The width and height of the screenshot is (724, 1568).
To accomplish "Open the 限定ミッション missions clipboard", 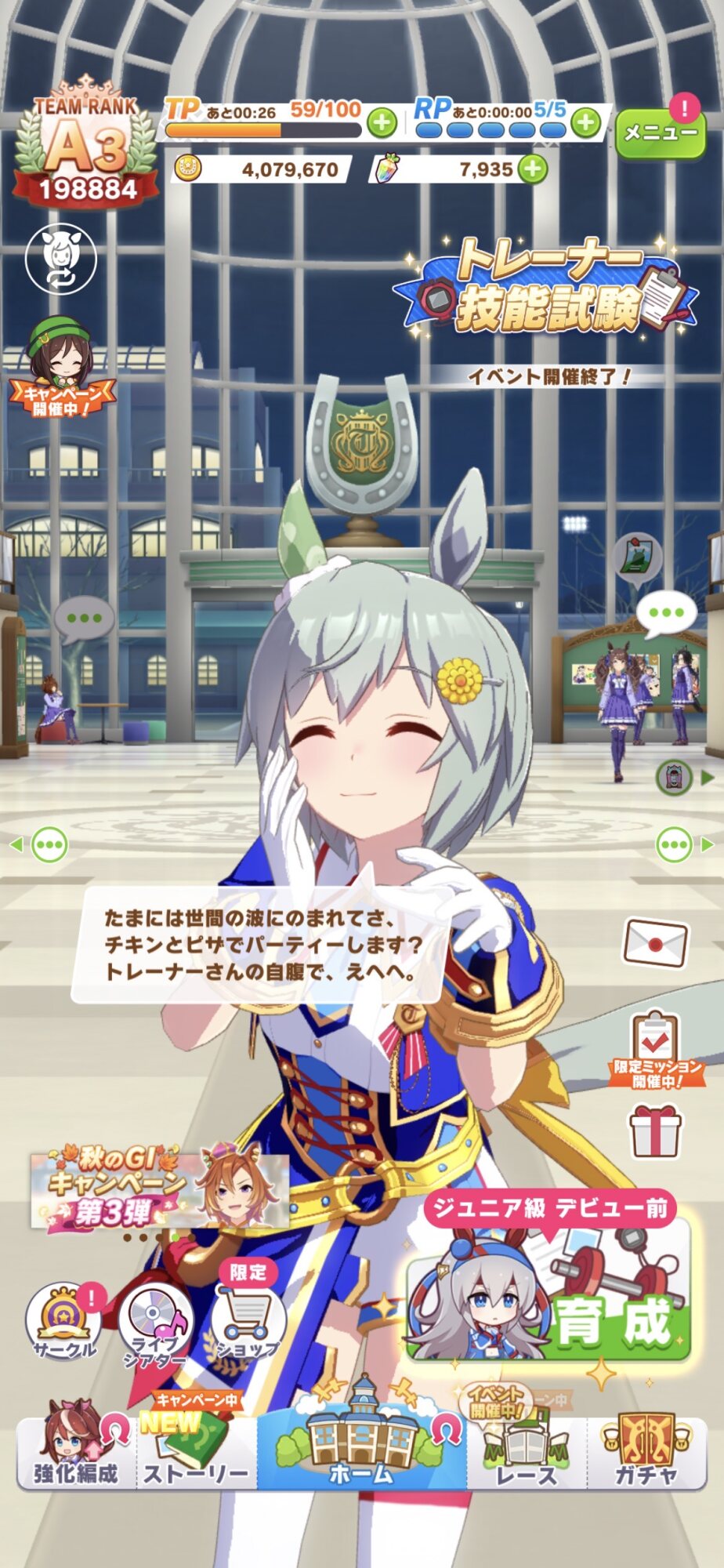I will 657,1050.
